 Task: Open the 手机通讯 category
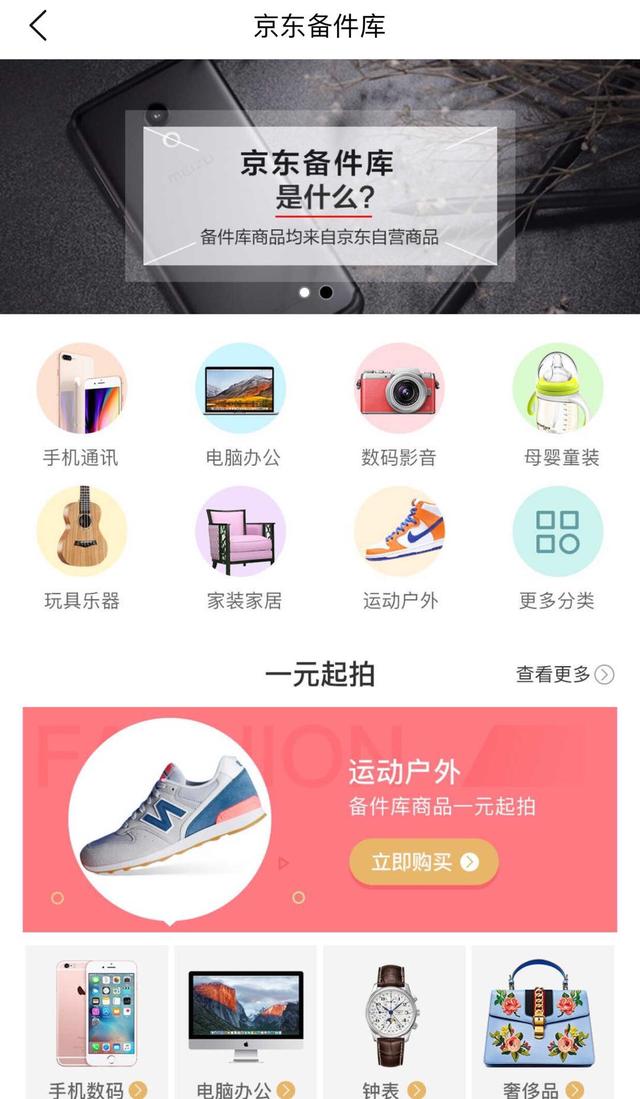[x=81, y=405]
